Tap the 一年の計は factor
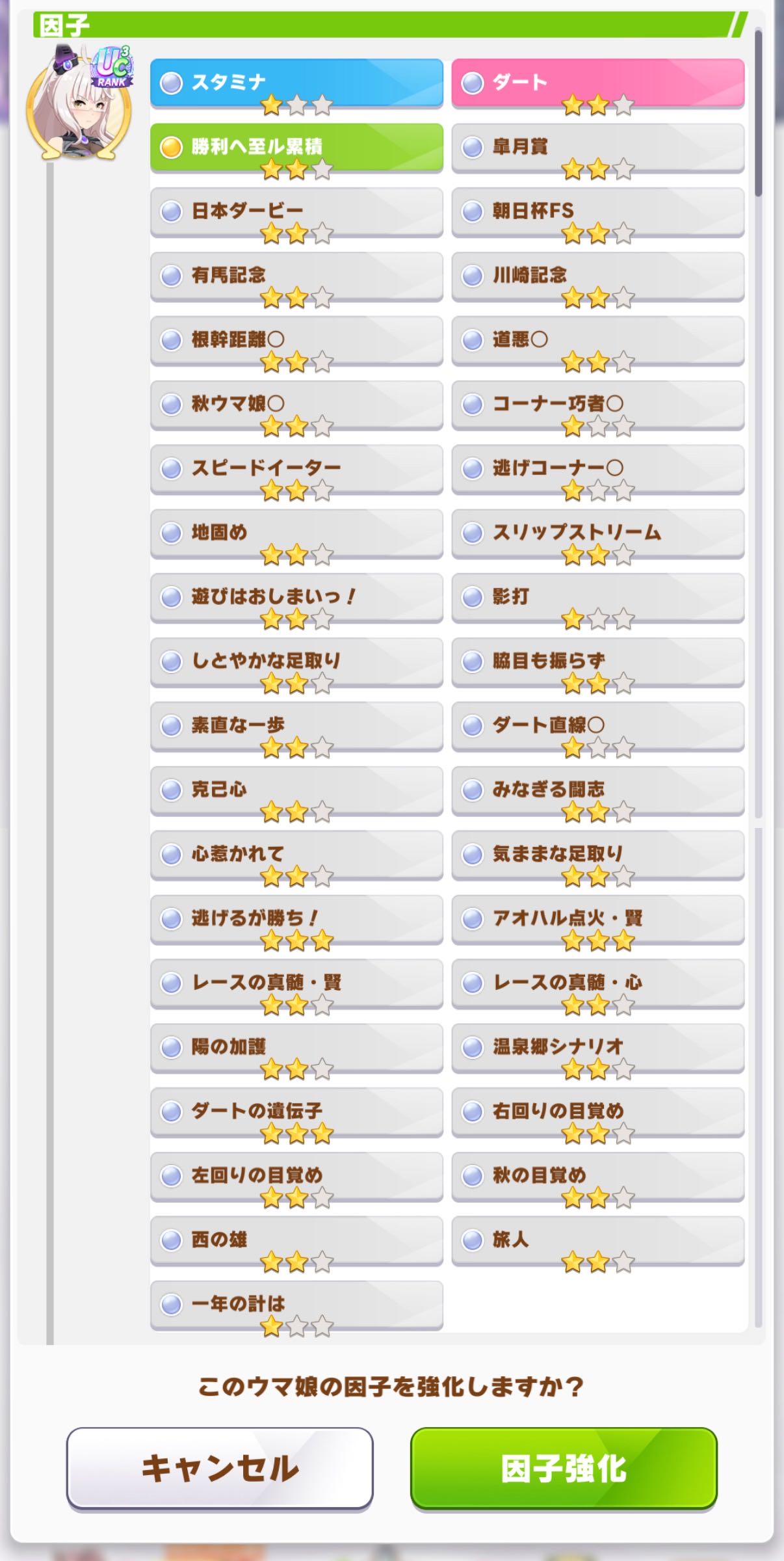Screen dimensions: 784x1561 [x=296, y=1304]
